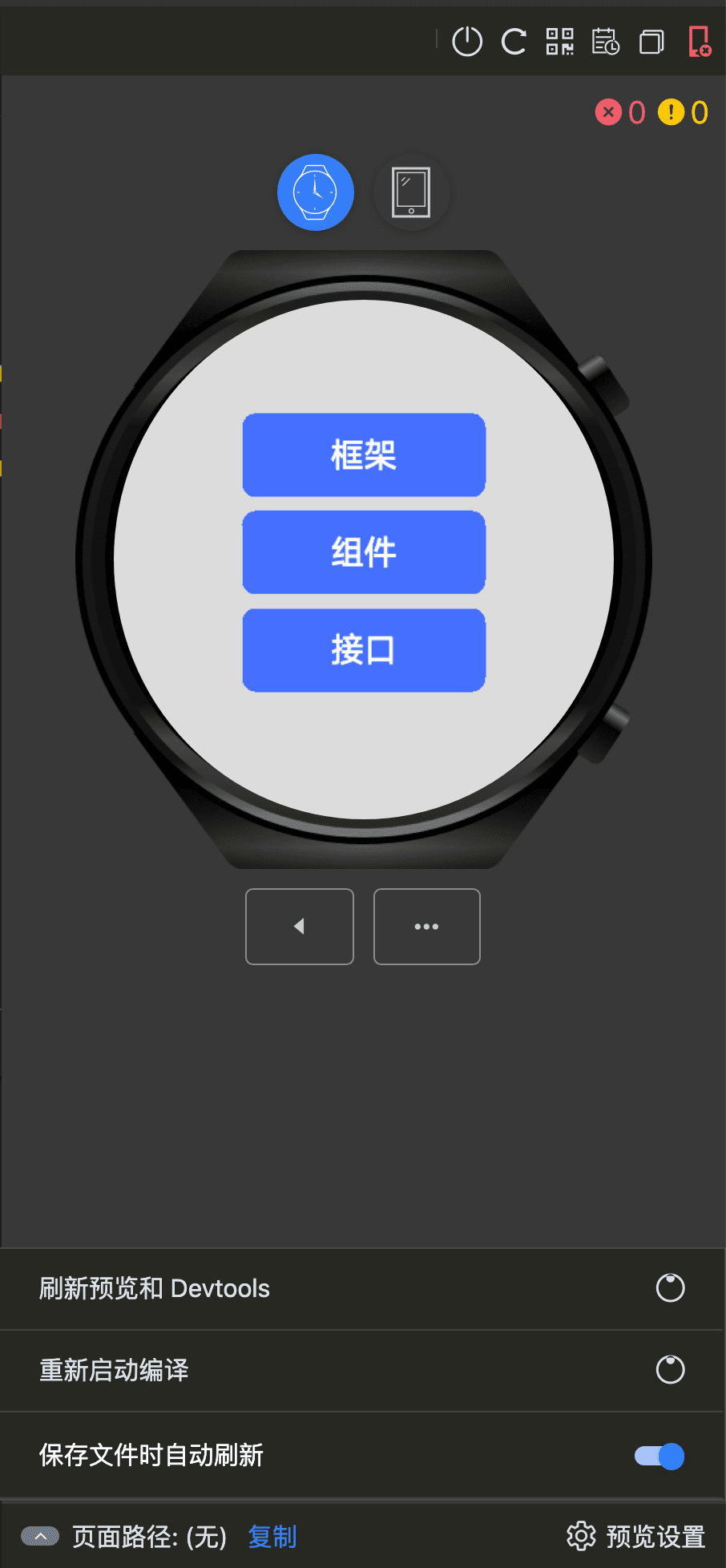Screen dimensions: 726x1568
Task: Tap the red device error icon
Action: pyautogui.click(x=699, y=42)
